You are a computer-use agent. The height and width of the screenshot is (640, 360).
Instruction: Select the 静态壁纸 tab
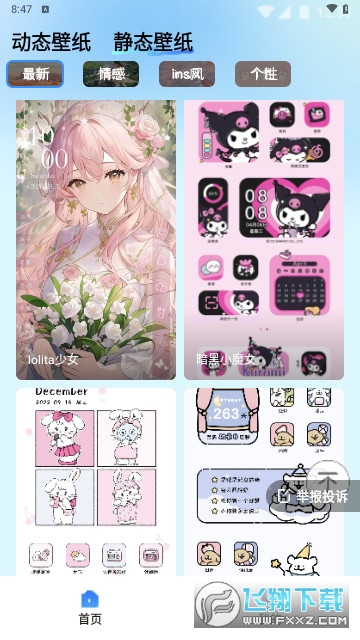(x=153, y=42)
